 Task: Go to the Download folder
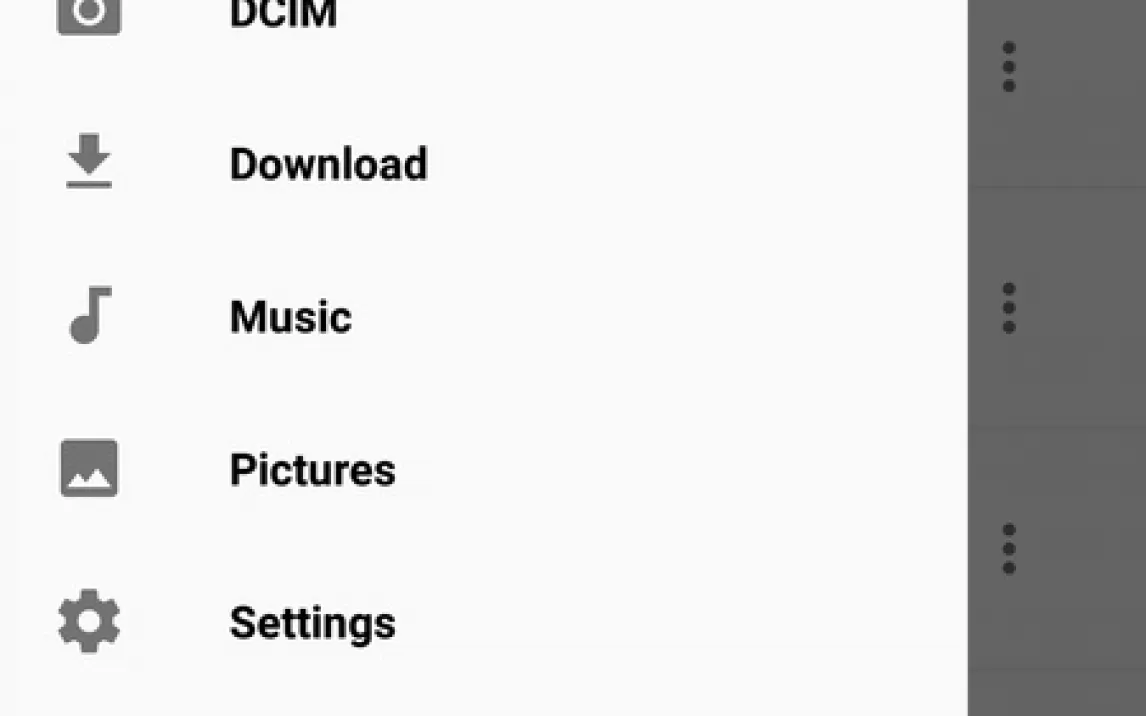point(328,164)
